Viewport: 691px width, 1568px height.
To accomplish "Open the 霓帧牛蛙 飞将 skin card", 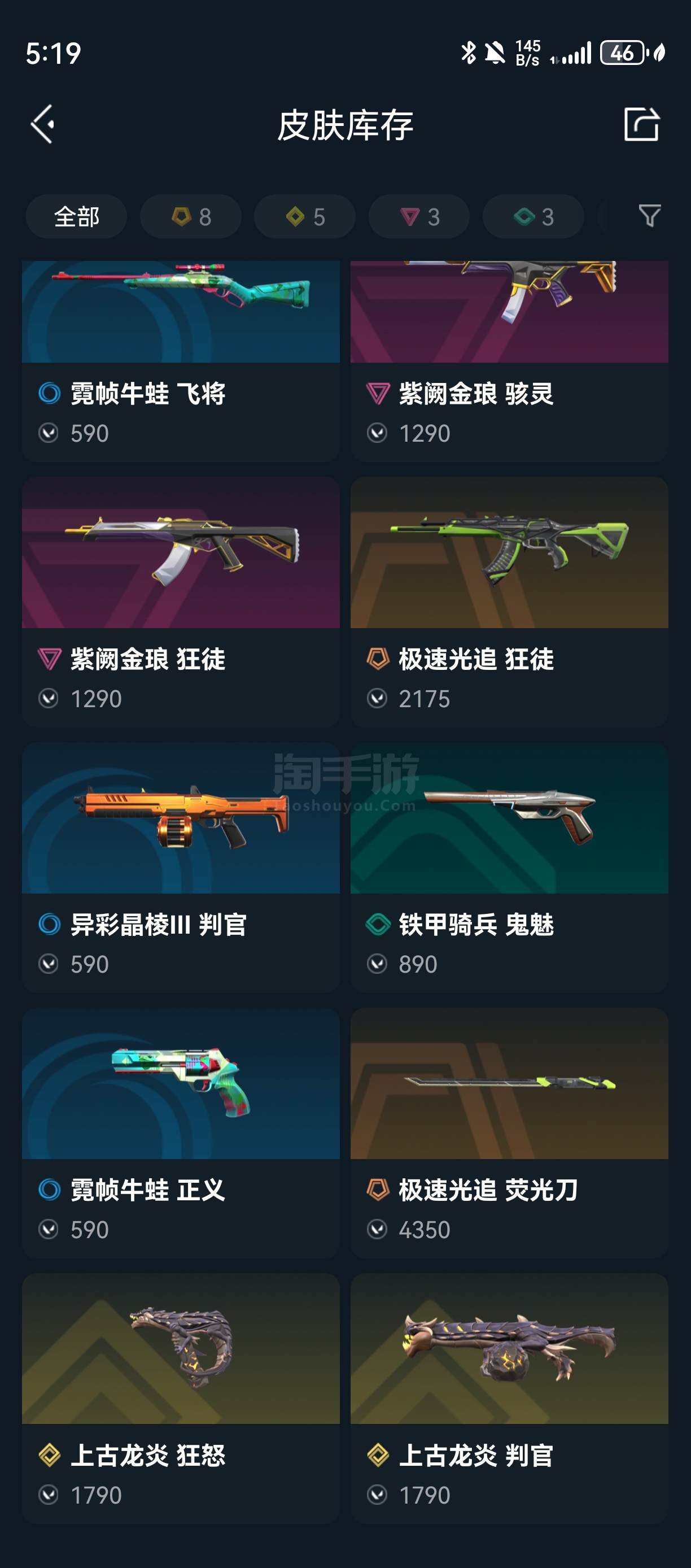I will point(181,361).
